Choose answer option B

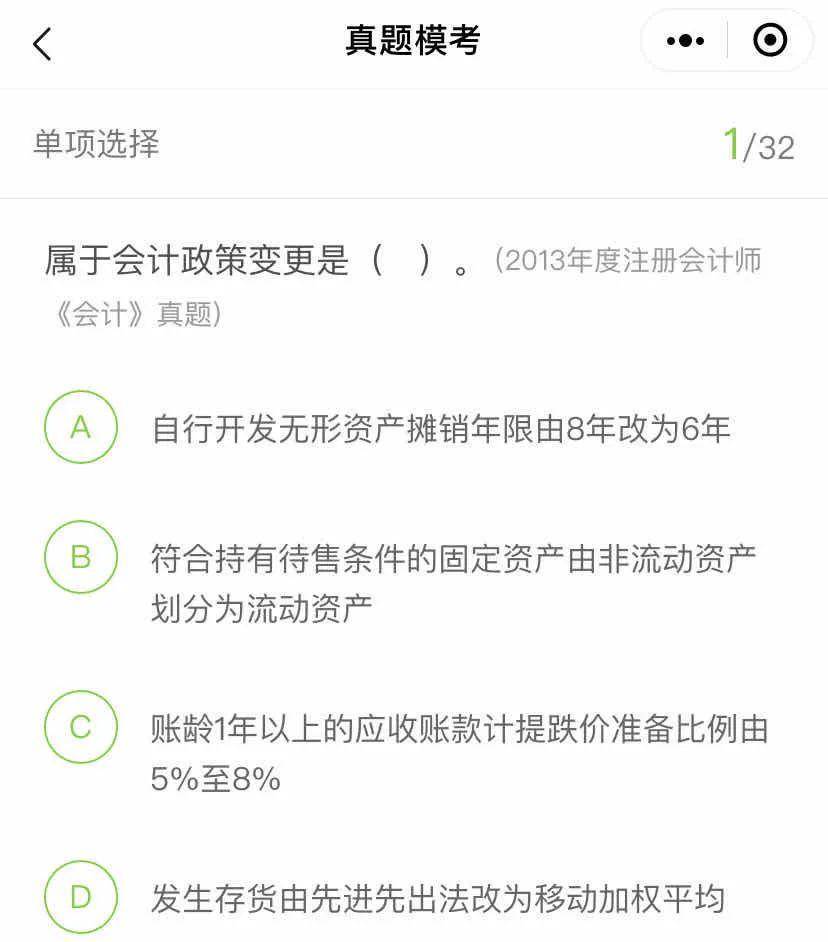[81, 557]
